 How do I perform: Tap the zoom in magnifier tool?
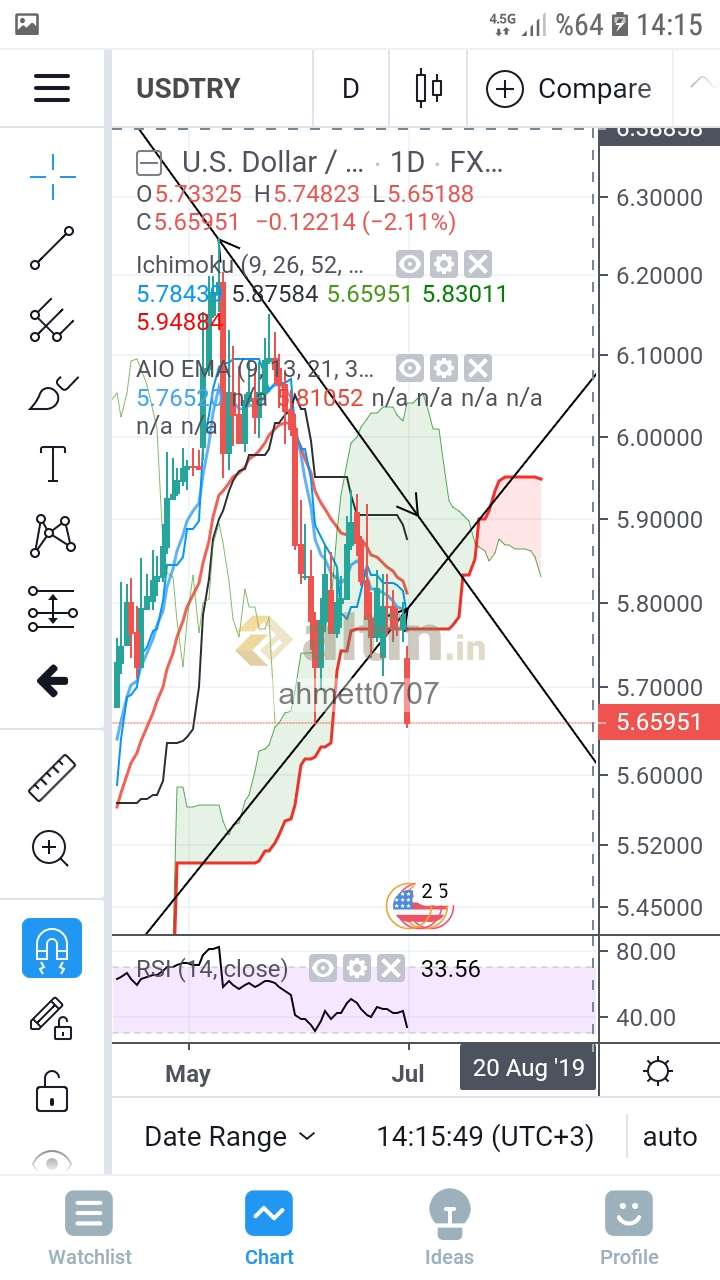pyautogui.click(x=50, y=850)
